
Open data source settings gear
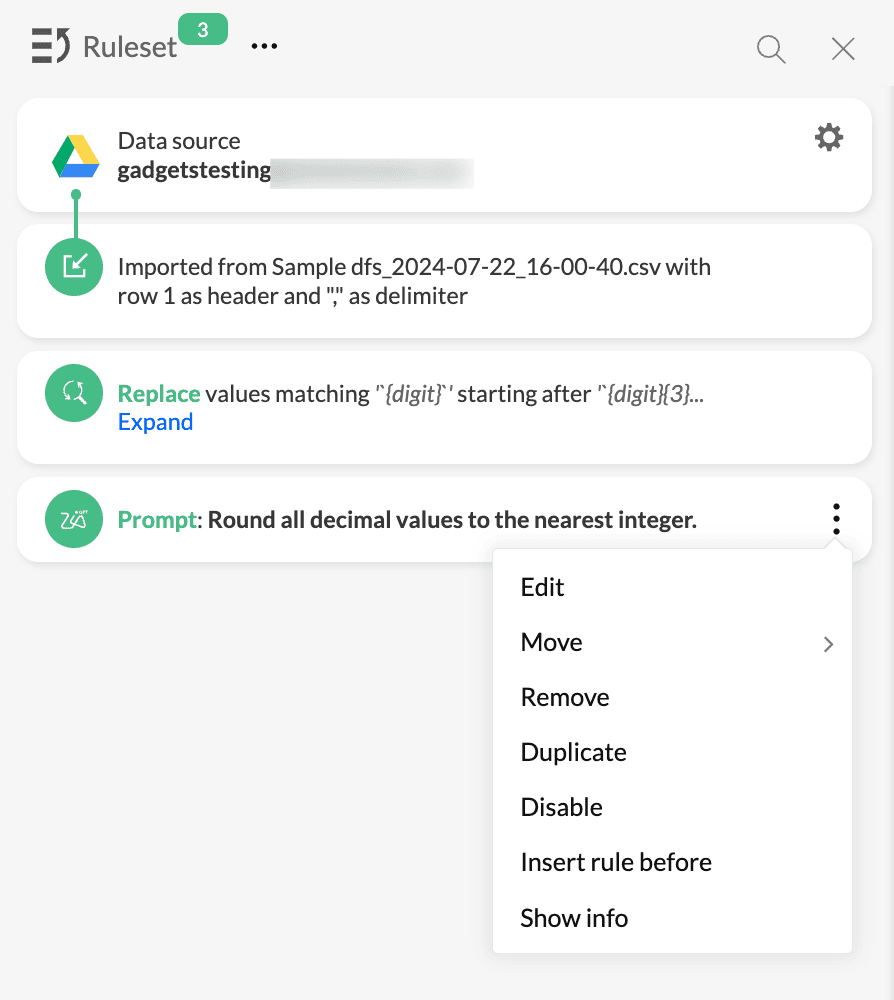(x=829, y=137)
